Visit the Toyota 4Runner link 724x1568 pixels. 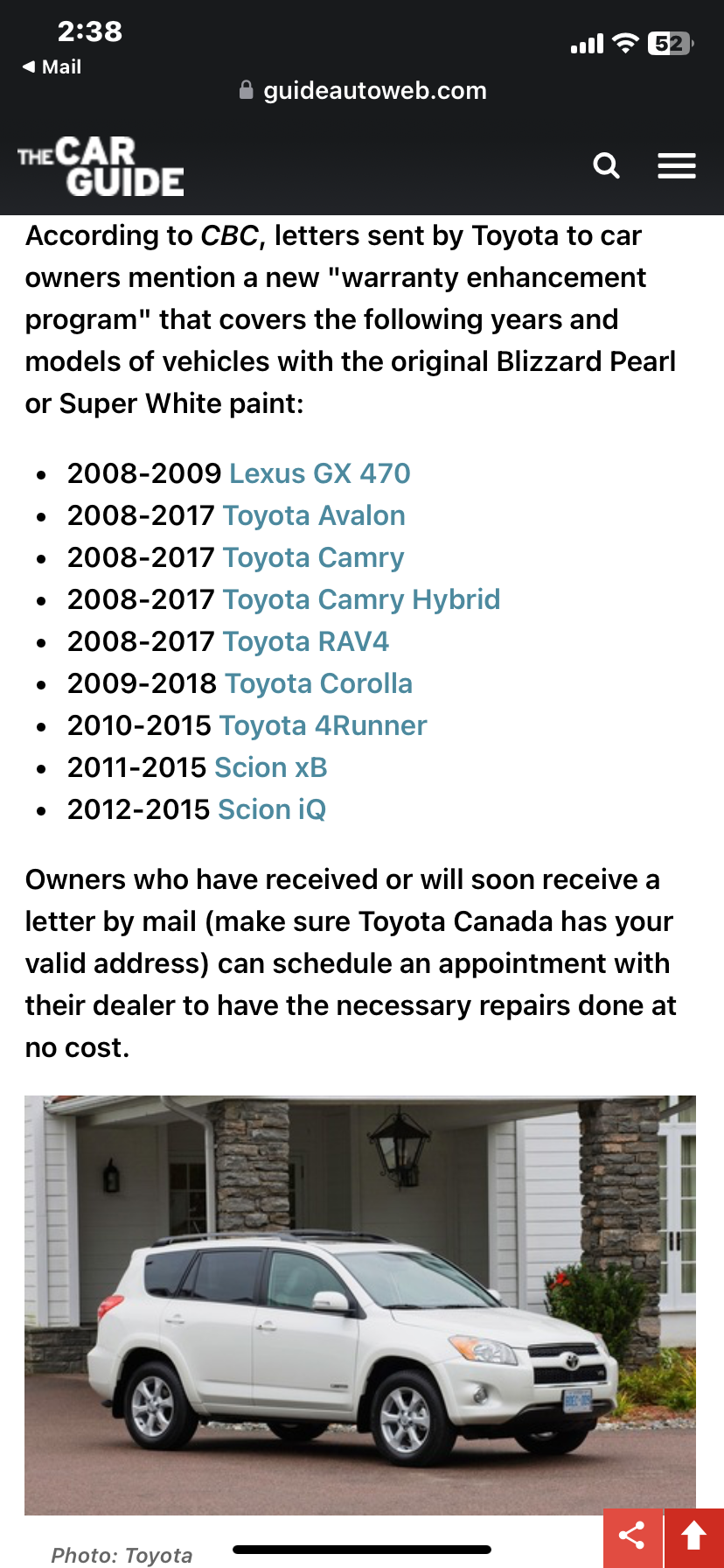(323, 725)
